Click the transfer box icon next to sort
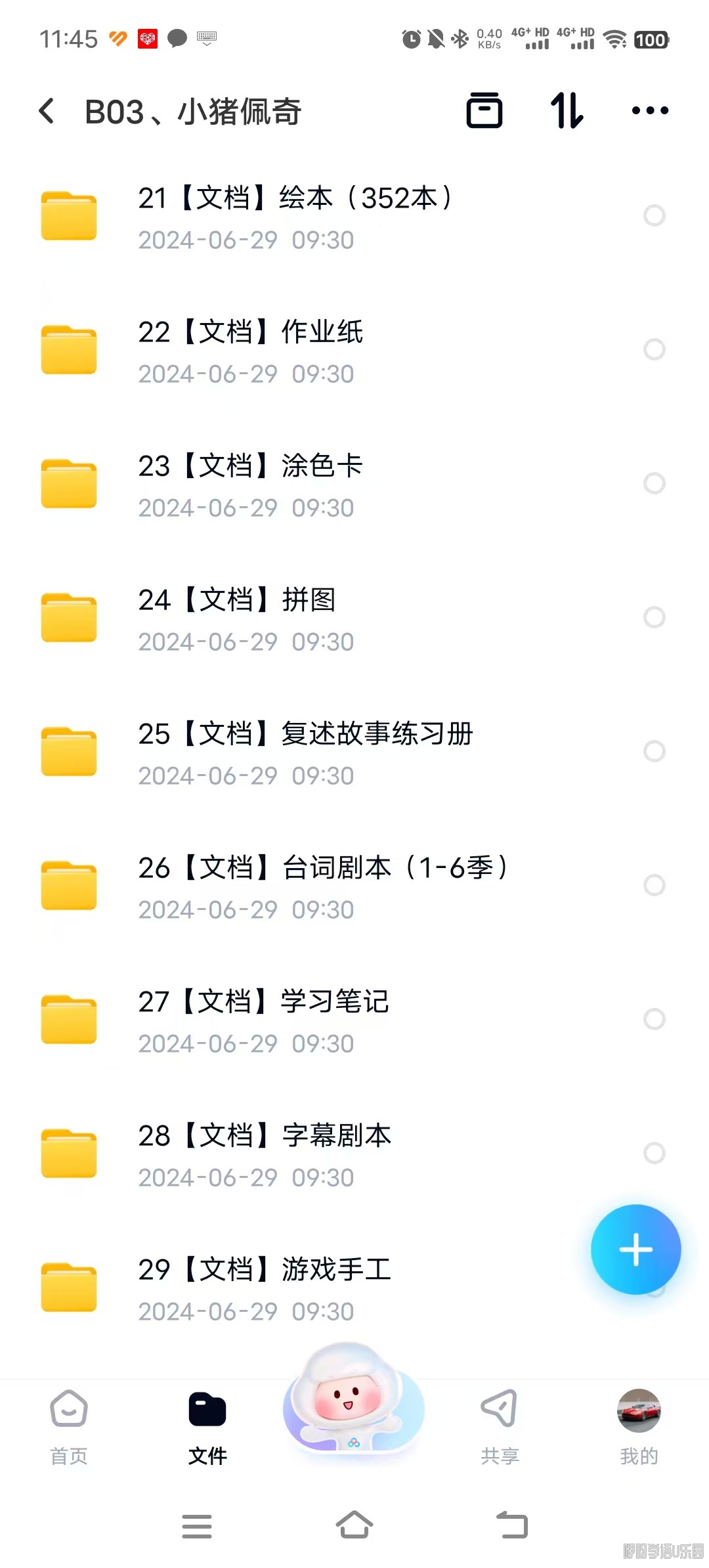Screen dimensions: 709x1568 [484, 110]
